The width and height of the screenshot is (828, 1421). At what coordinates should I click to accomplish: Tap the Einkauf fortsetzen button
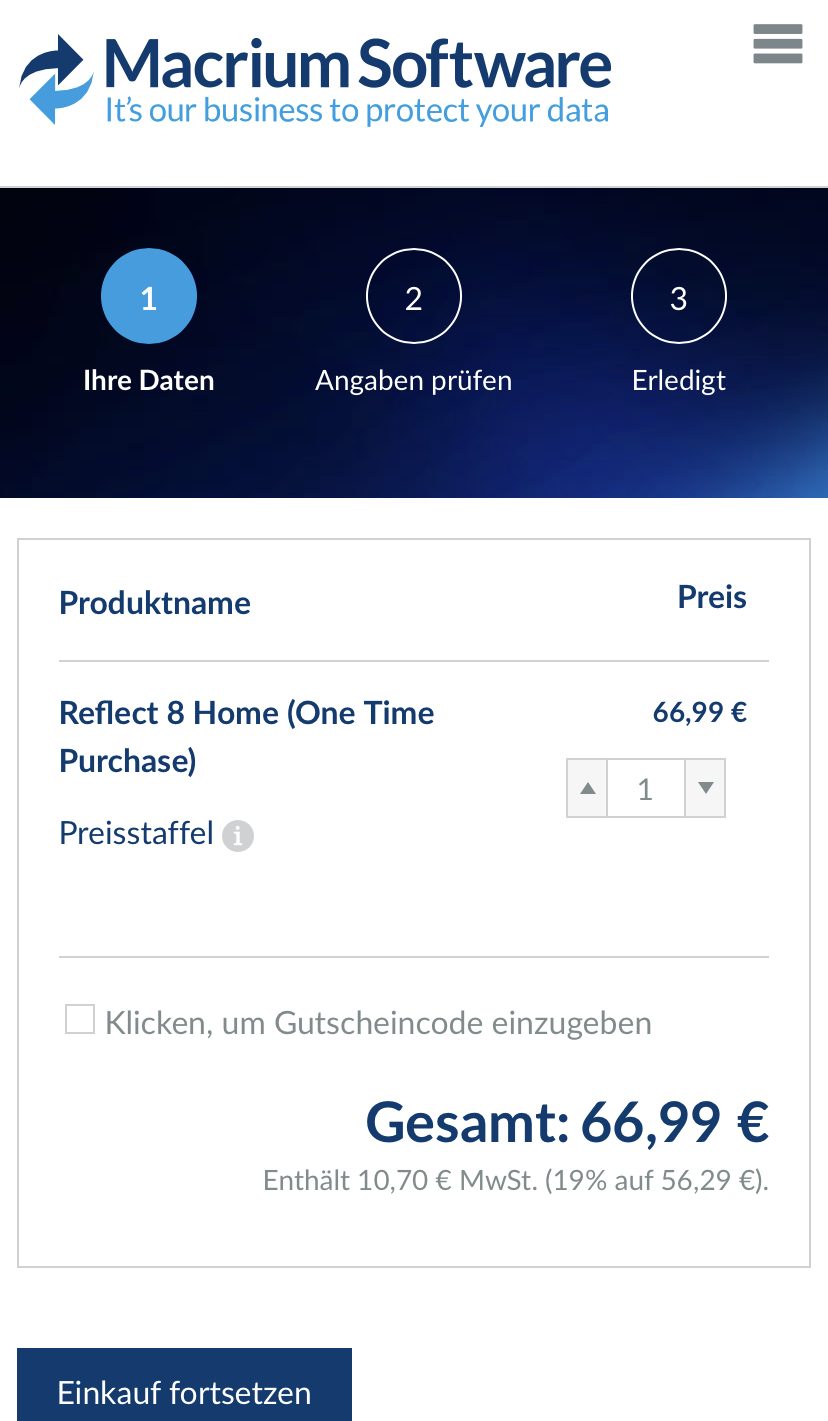coord(184,1391)
